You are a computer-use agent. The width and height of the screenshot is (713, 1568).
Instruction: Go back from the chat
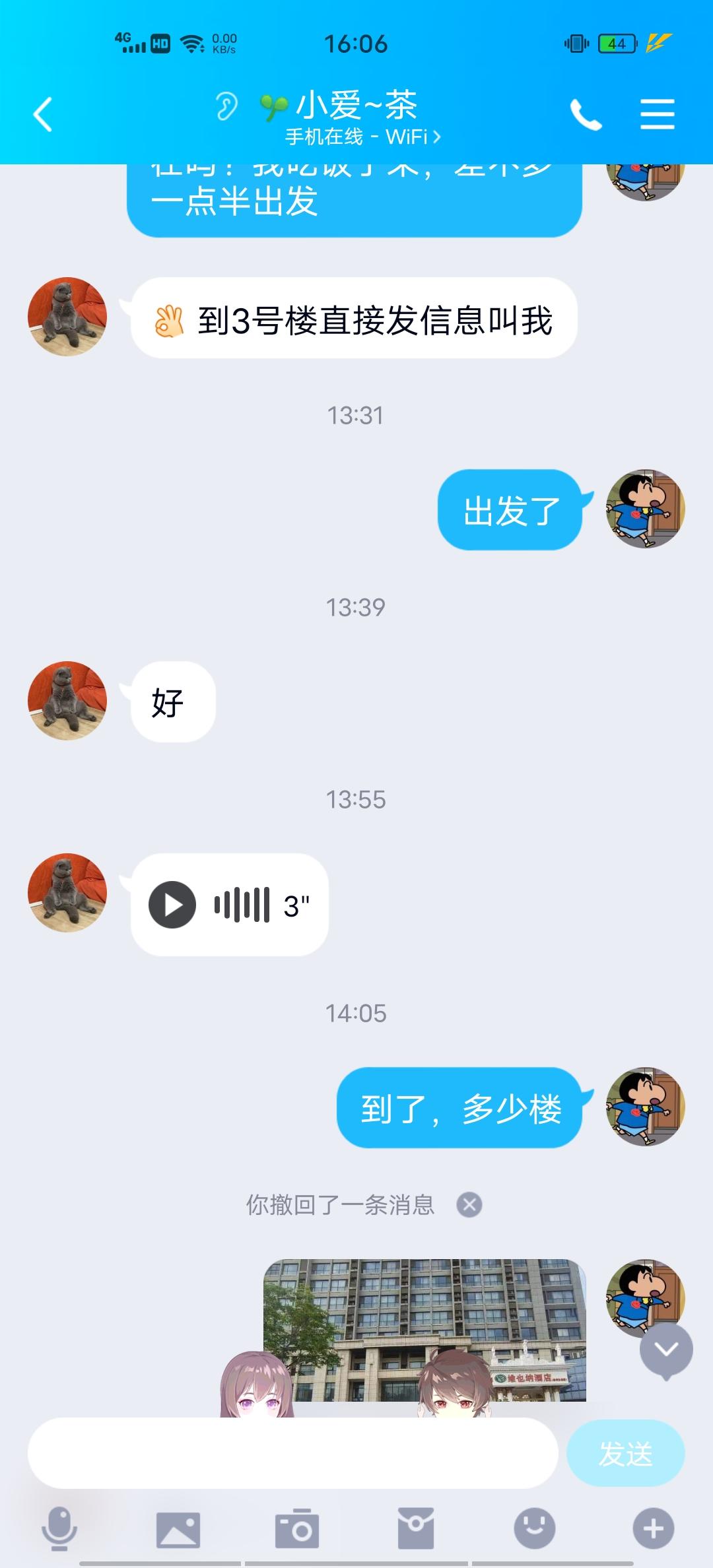[43, 115]
